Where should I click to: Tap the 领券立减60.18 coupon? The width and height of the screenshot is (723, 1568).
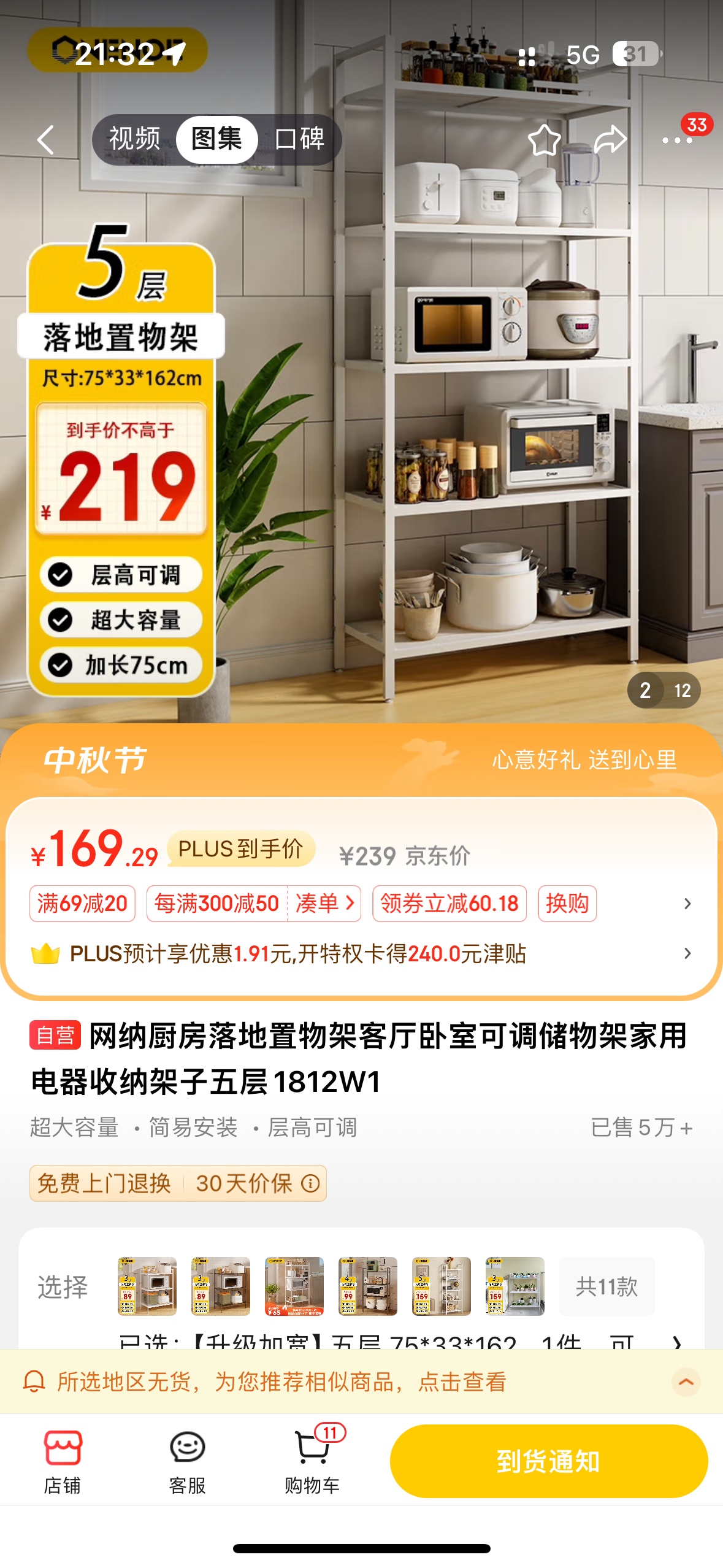[x=449, y=903]
